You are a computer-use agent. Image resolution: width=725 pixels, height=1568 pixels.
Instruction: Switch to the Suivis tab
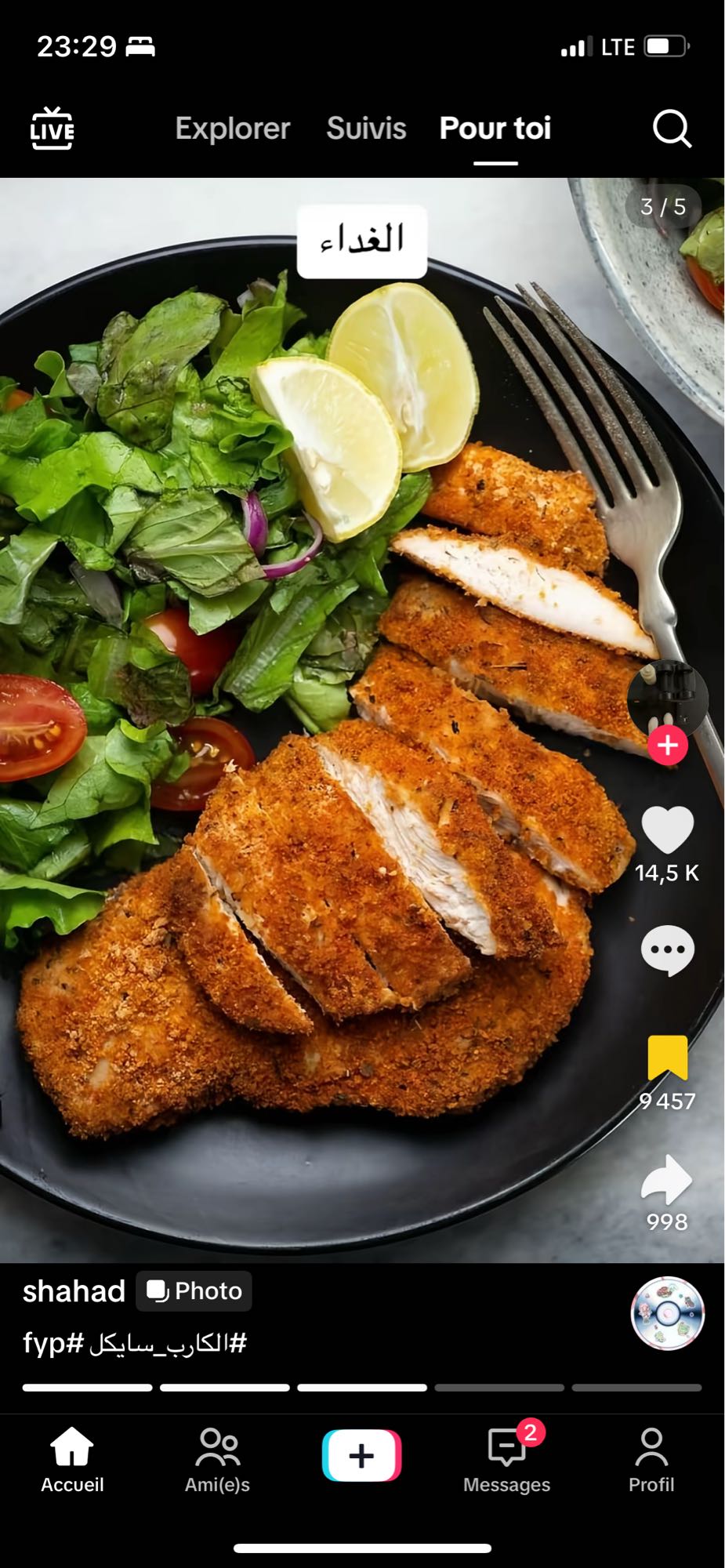pyautogui.click(x=365, y=129)
